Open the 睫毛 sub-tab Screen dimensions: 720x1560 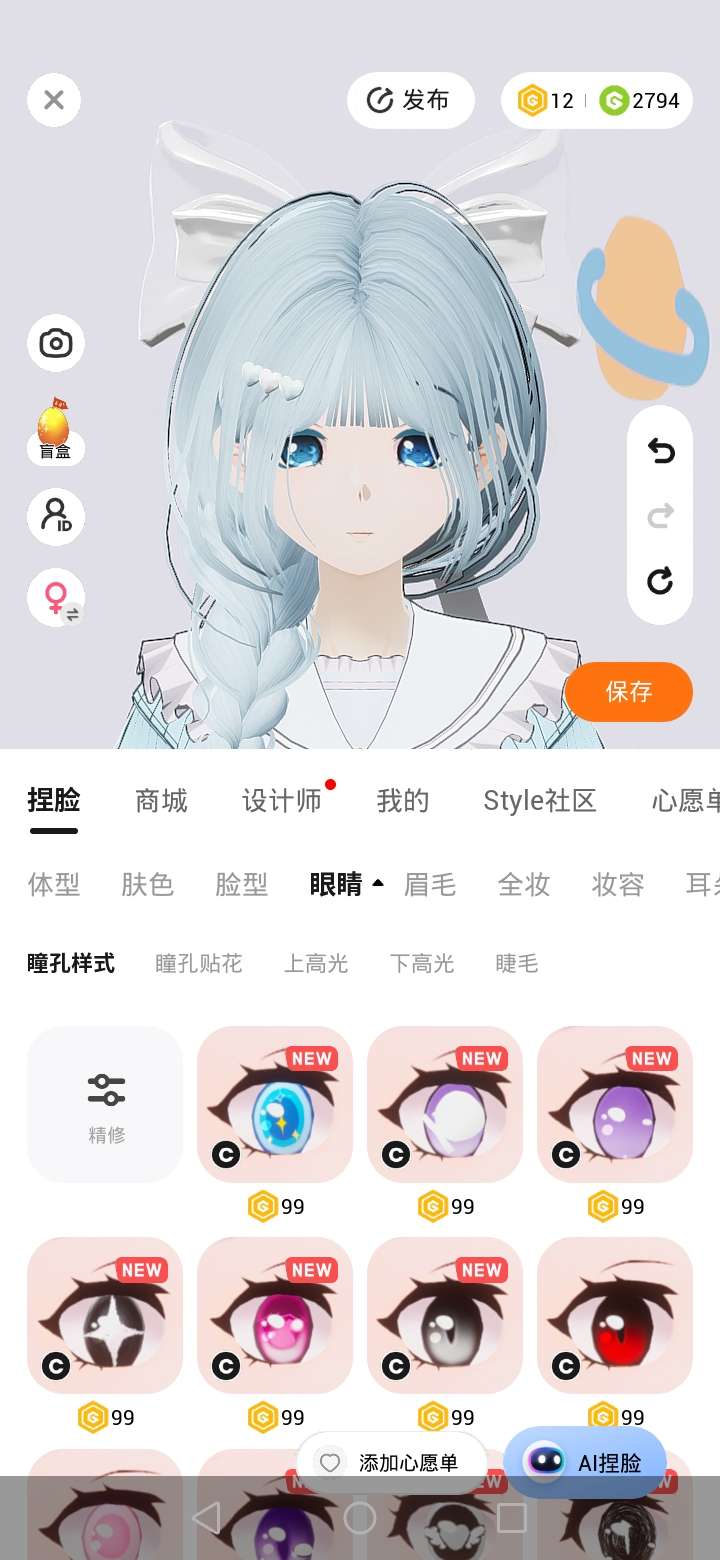pyautogui.click(x=517, y=964)
